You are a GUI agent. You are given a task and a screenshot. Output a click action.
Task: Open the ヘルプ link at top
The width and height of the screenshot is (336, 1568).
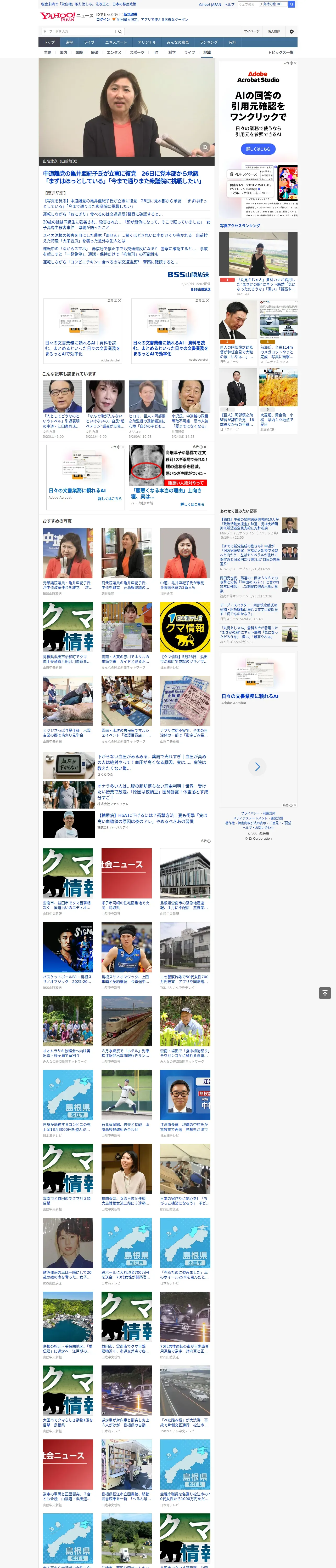coord(229,4)
